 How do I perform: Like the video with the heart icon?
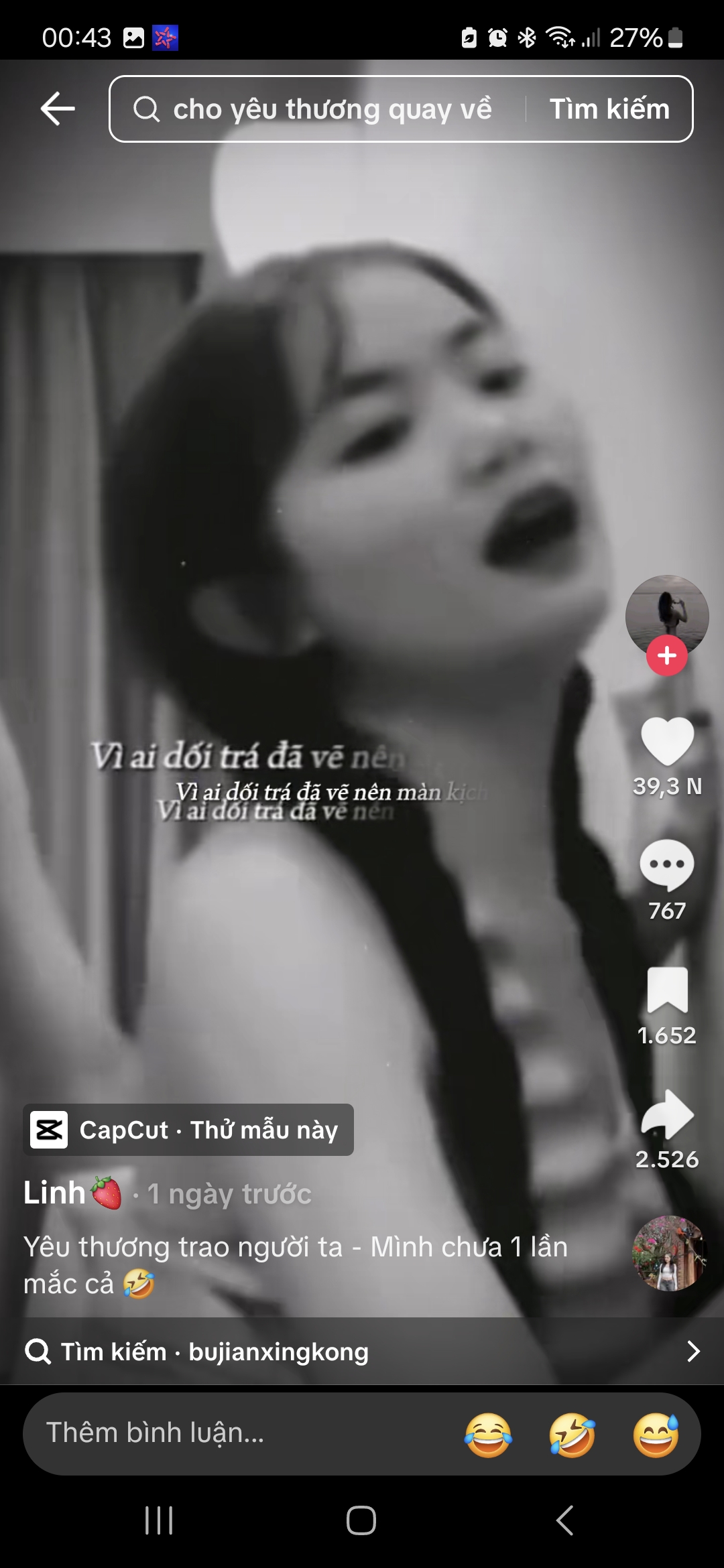pos(667,741)
